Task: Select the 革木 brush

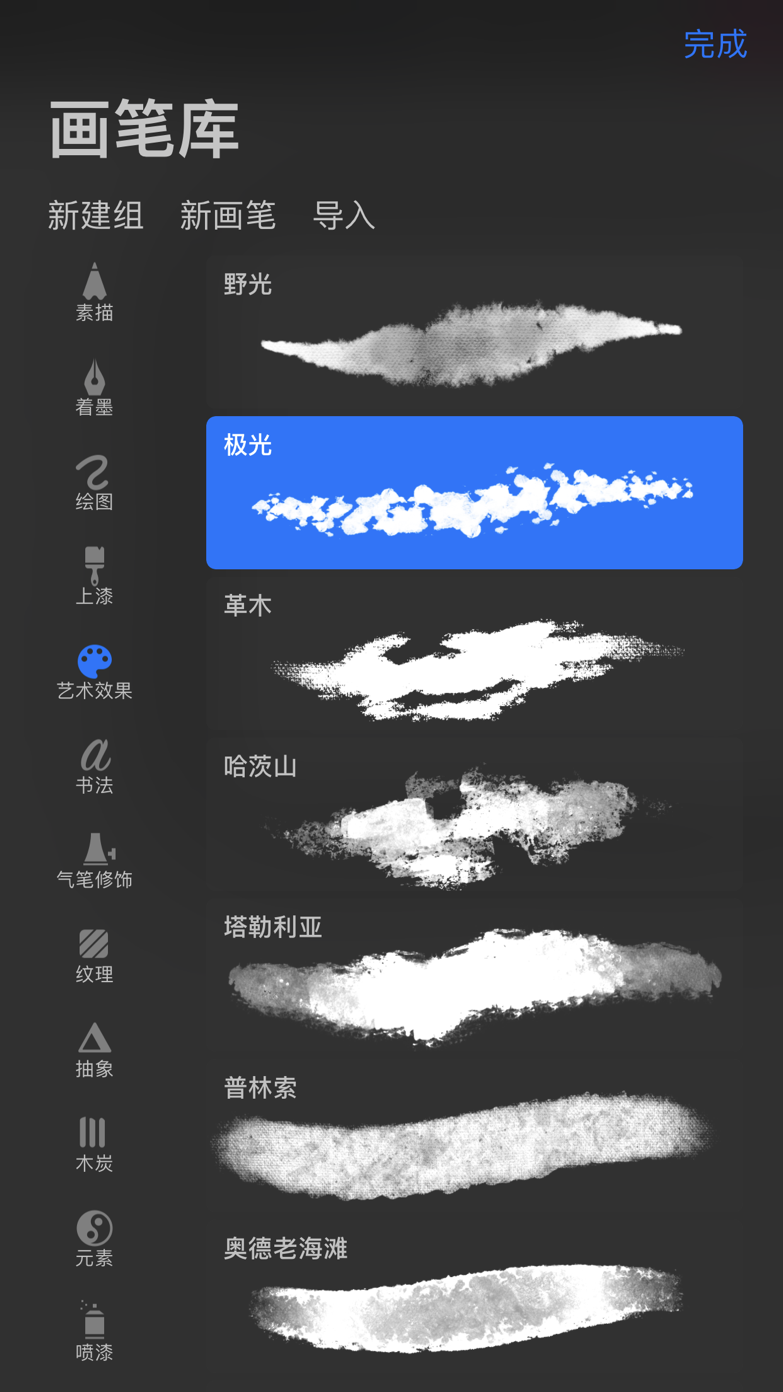Action: tap(474, 654)
